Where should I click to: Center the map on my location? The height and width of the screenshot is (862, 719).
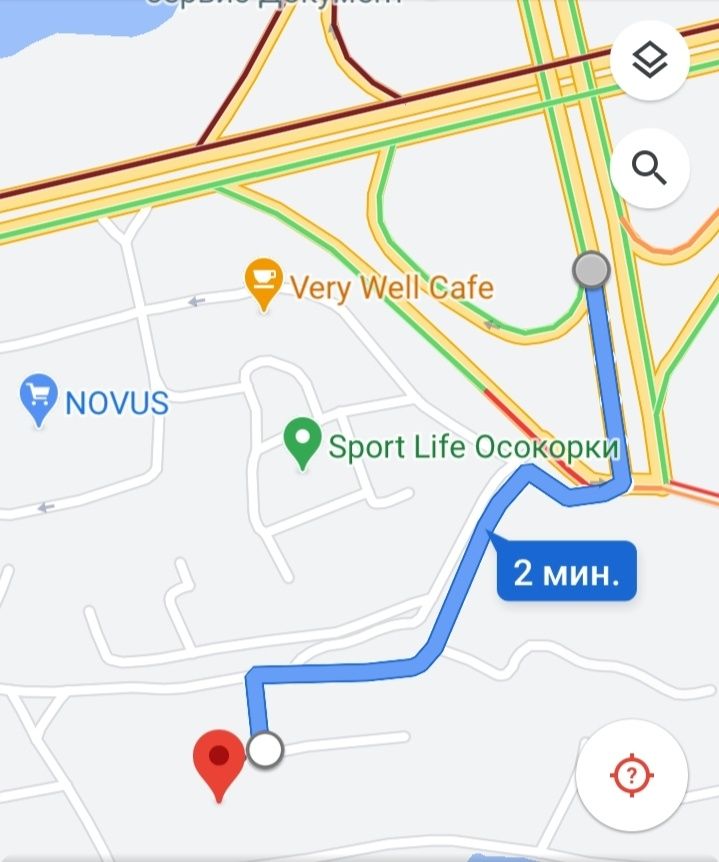tap(631, 774)
